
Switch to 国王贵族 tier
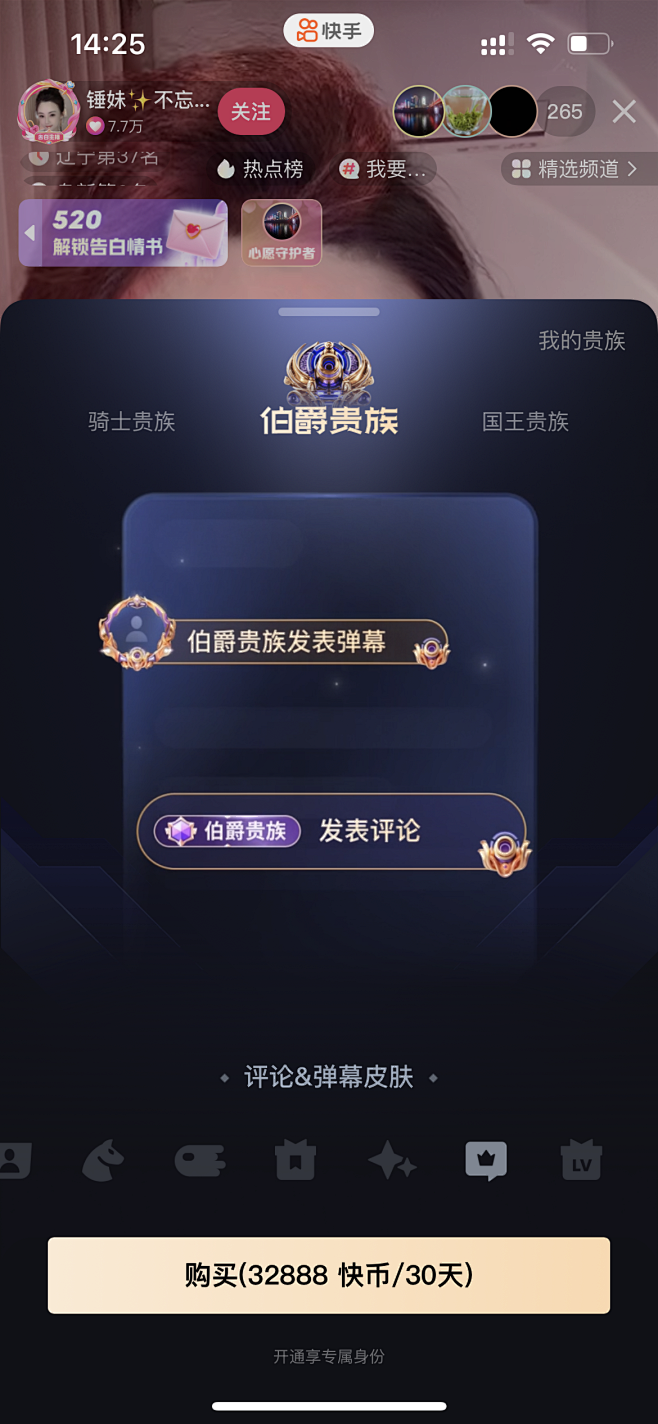525,422
